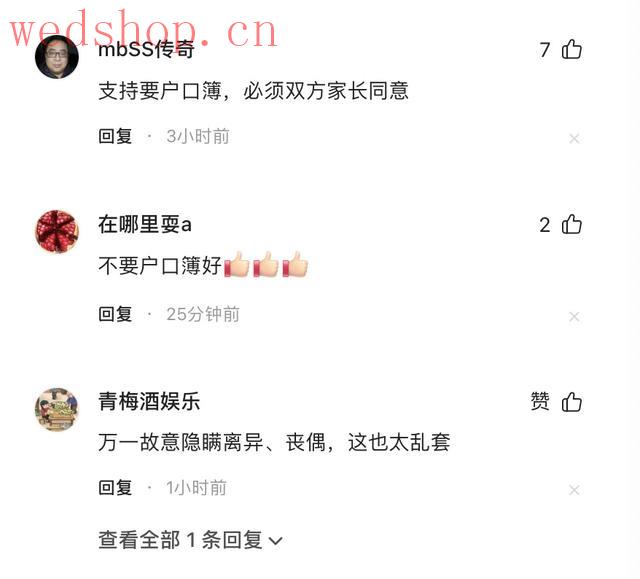Dismiss 青梅酒娱乐's comment with the X
Screen dimensions: 640x579
(x=574, y=491)
